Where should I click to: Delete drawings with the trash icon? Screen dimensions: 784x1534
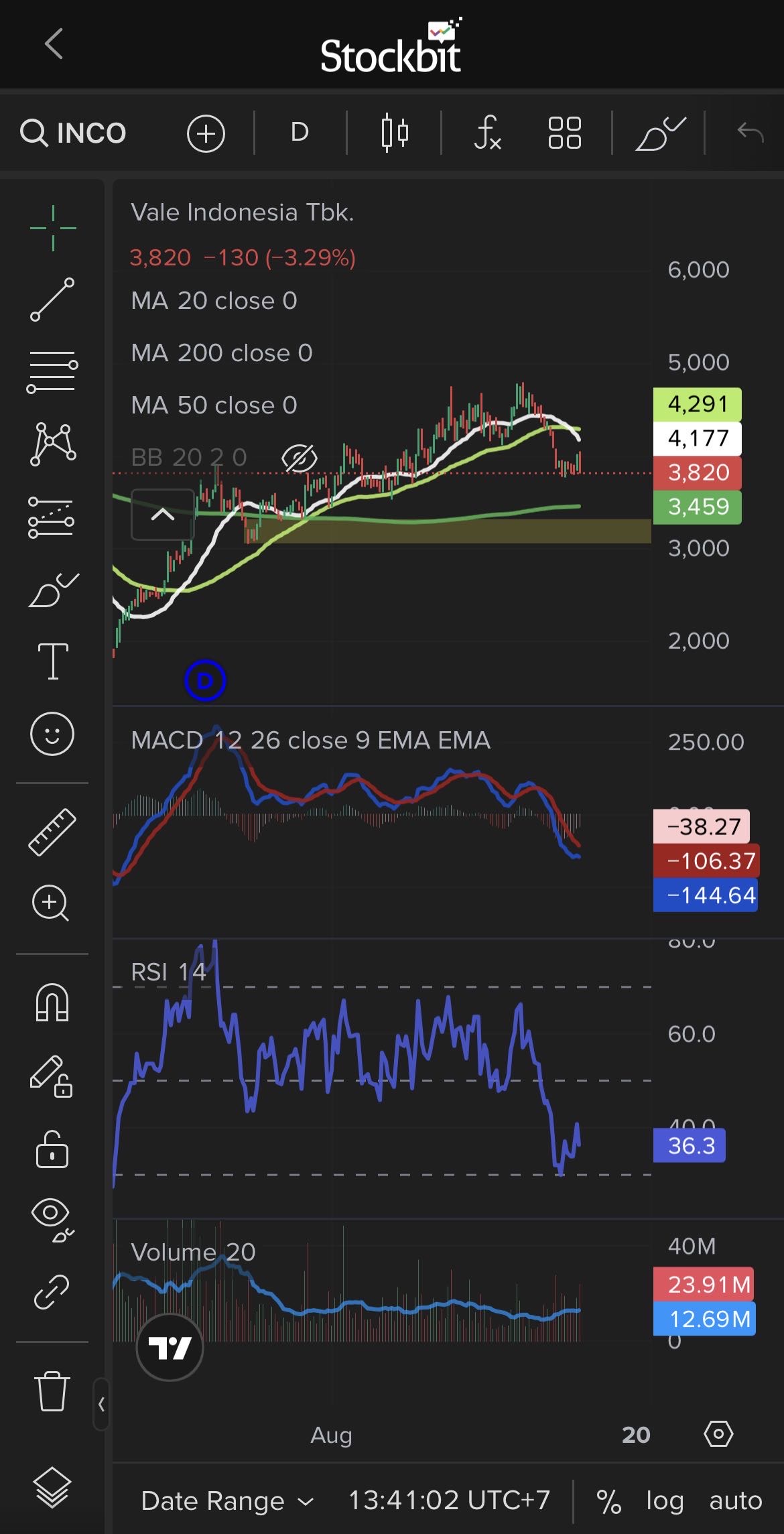point(52,1392)
